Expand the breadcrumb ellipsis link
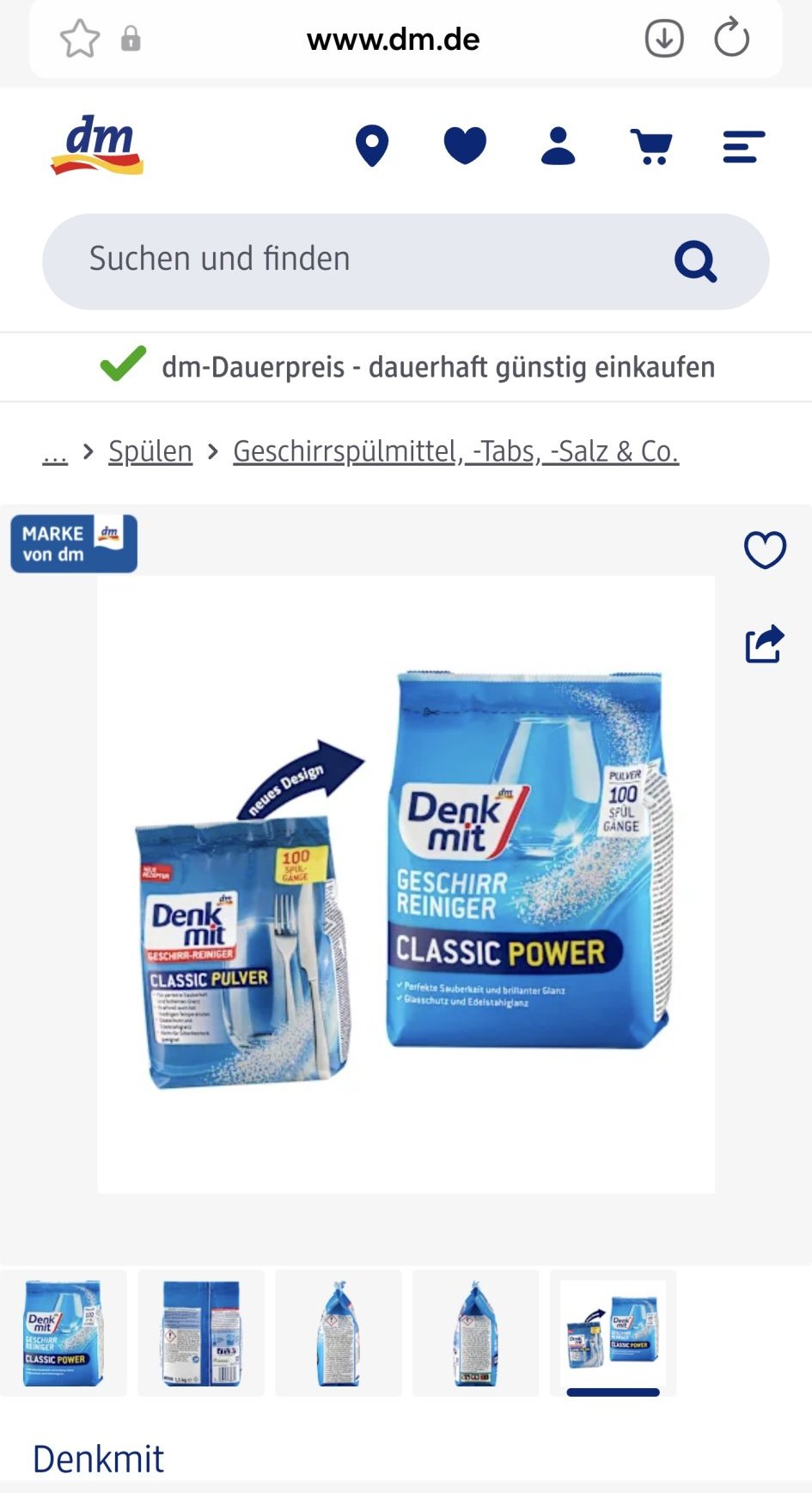Screen dimensions: 812x1493 coord(55,452)
